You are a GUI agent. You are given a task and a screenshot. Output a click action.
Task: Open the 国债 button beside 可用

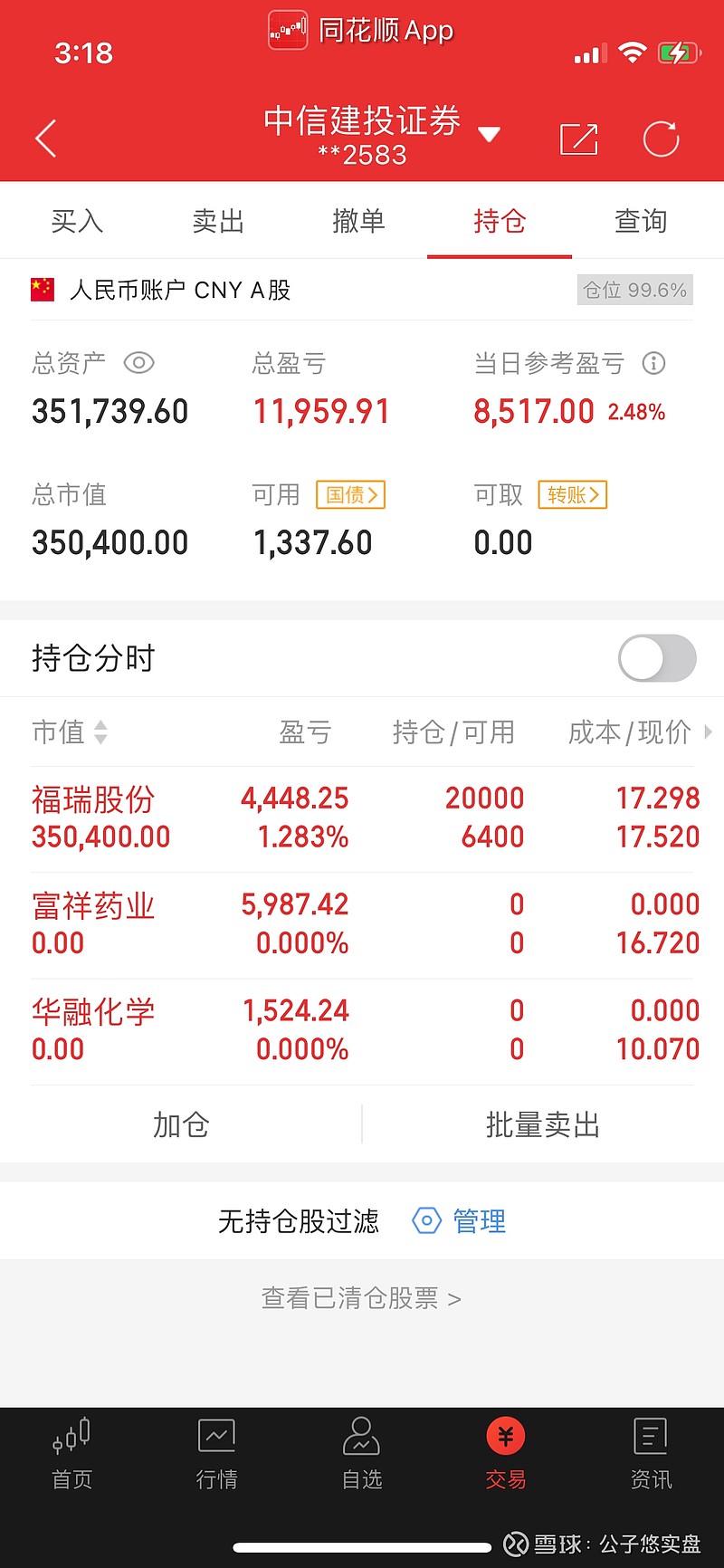pyautogui.click(x=351, y=494)
